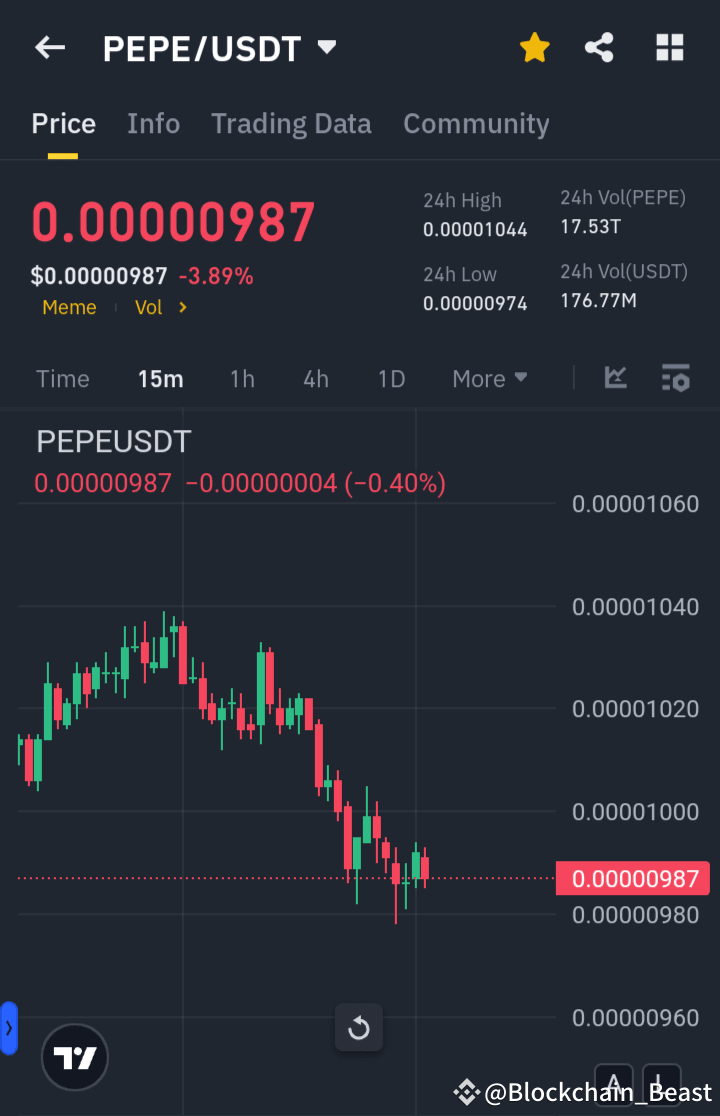Click the back arrow to exit chart
720x1116 pixels.
click(x=49, y=47)
